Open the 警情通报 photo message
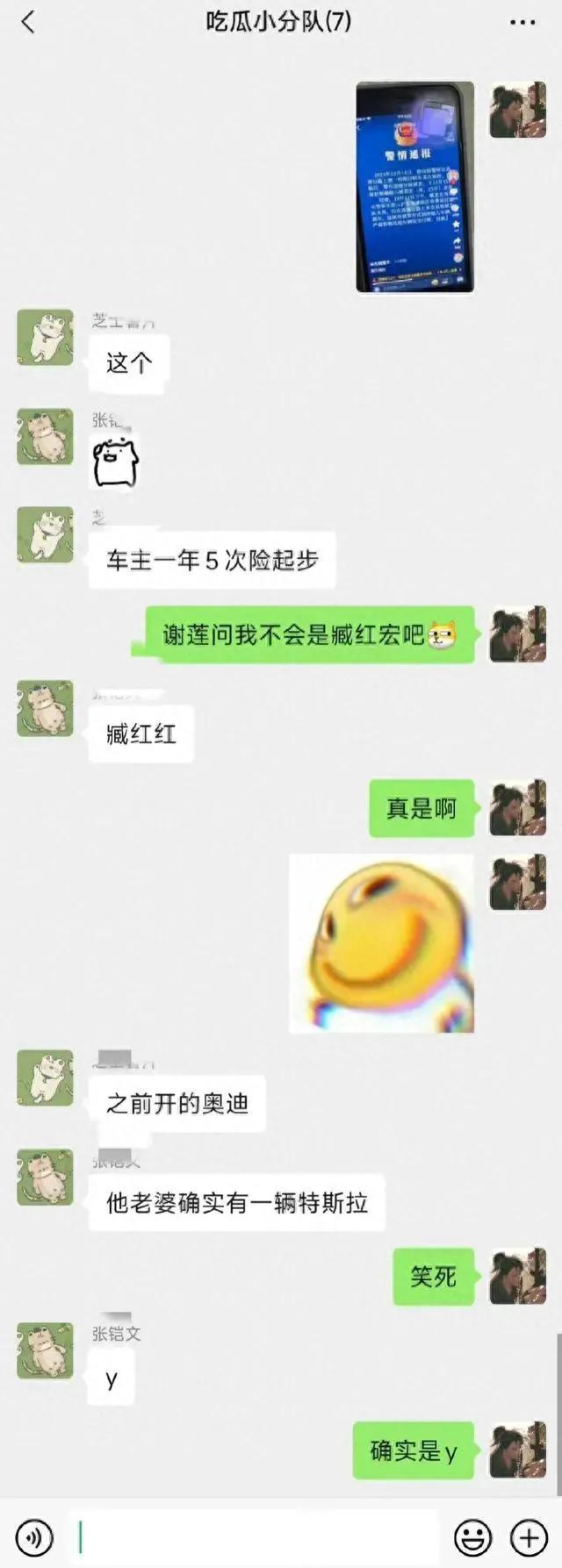Image resolution: width=562 pixels, height=1568 pixels. pos(414,187)
